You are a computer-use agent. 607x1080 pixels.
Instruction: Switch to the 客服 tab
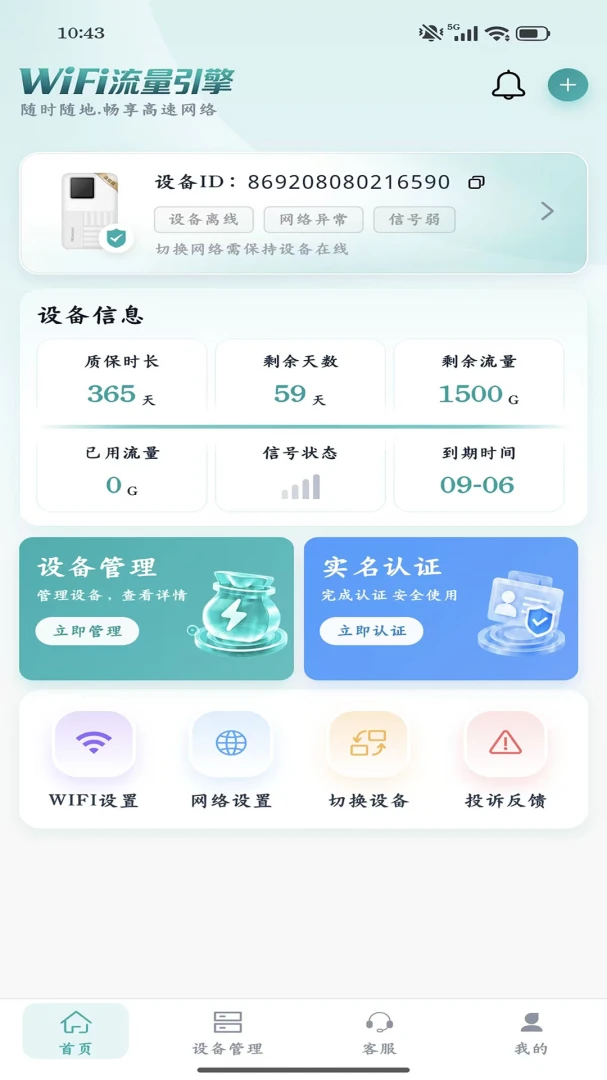click(x=379, y=1032)
